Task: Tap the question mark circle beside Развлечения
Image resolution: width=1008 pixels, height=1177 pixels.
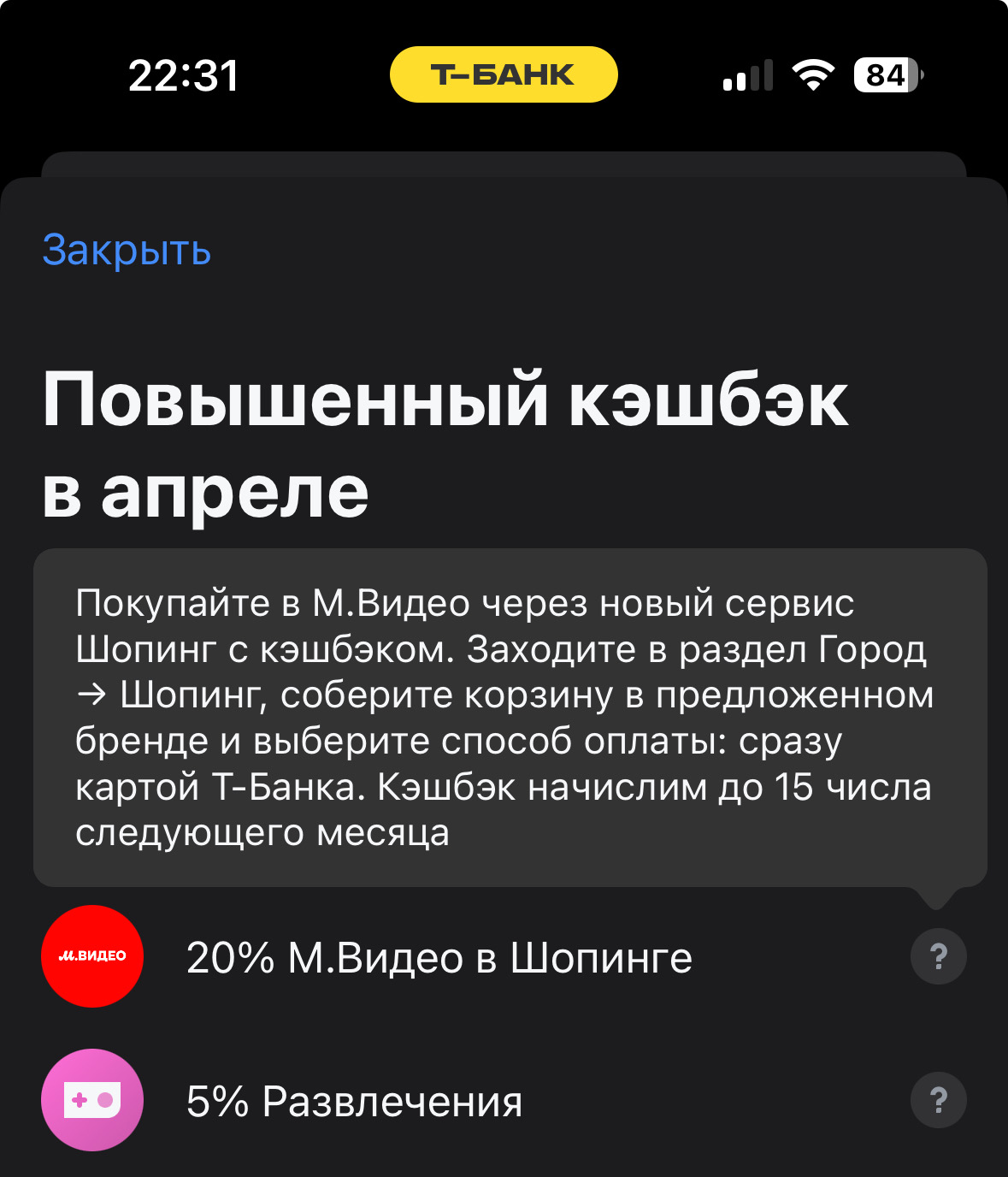Action: [938, 1100]
